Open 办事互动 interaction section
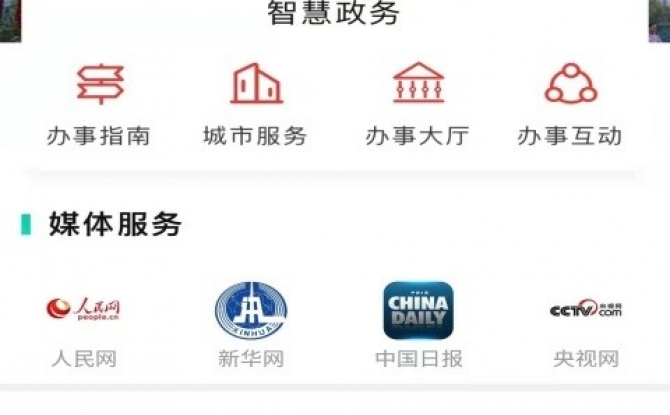 coord(570,104)
